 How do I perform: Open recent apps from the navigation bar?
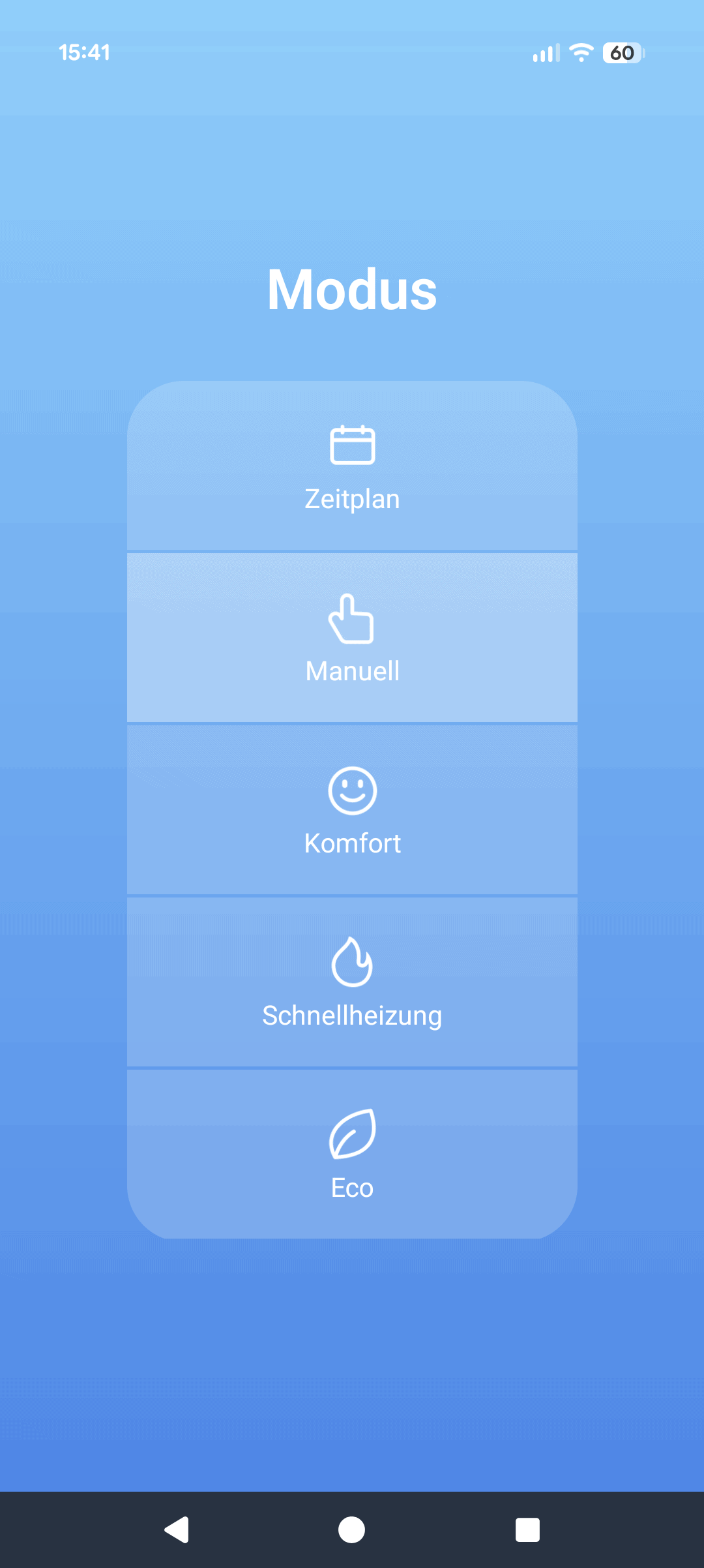(x=527, y=1530)
